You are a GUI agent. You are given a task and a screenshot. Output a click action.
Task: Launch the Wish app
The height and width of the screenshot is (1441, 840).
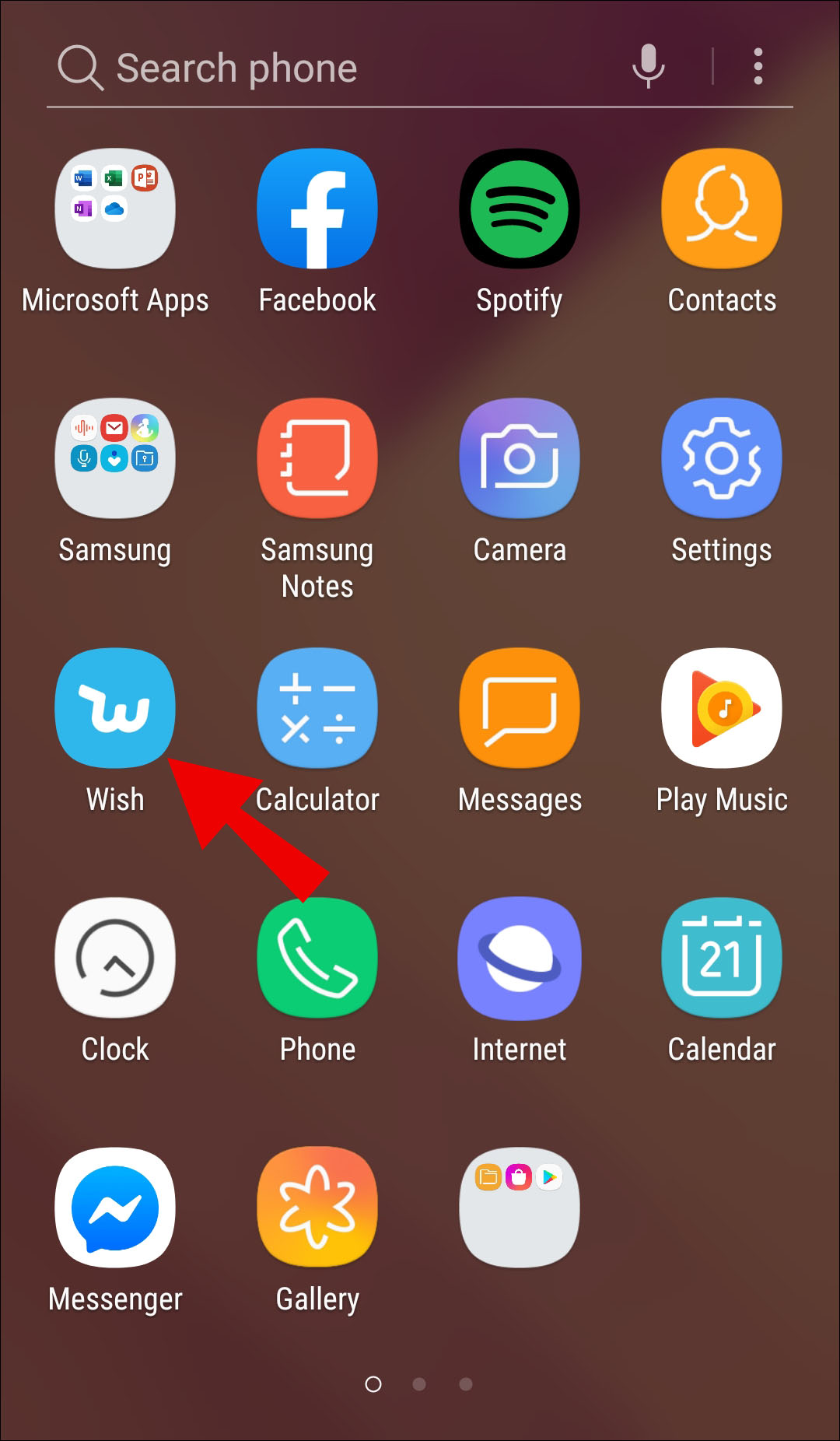[115, 708]
